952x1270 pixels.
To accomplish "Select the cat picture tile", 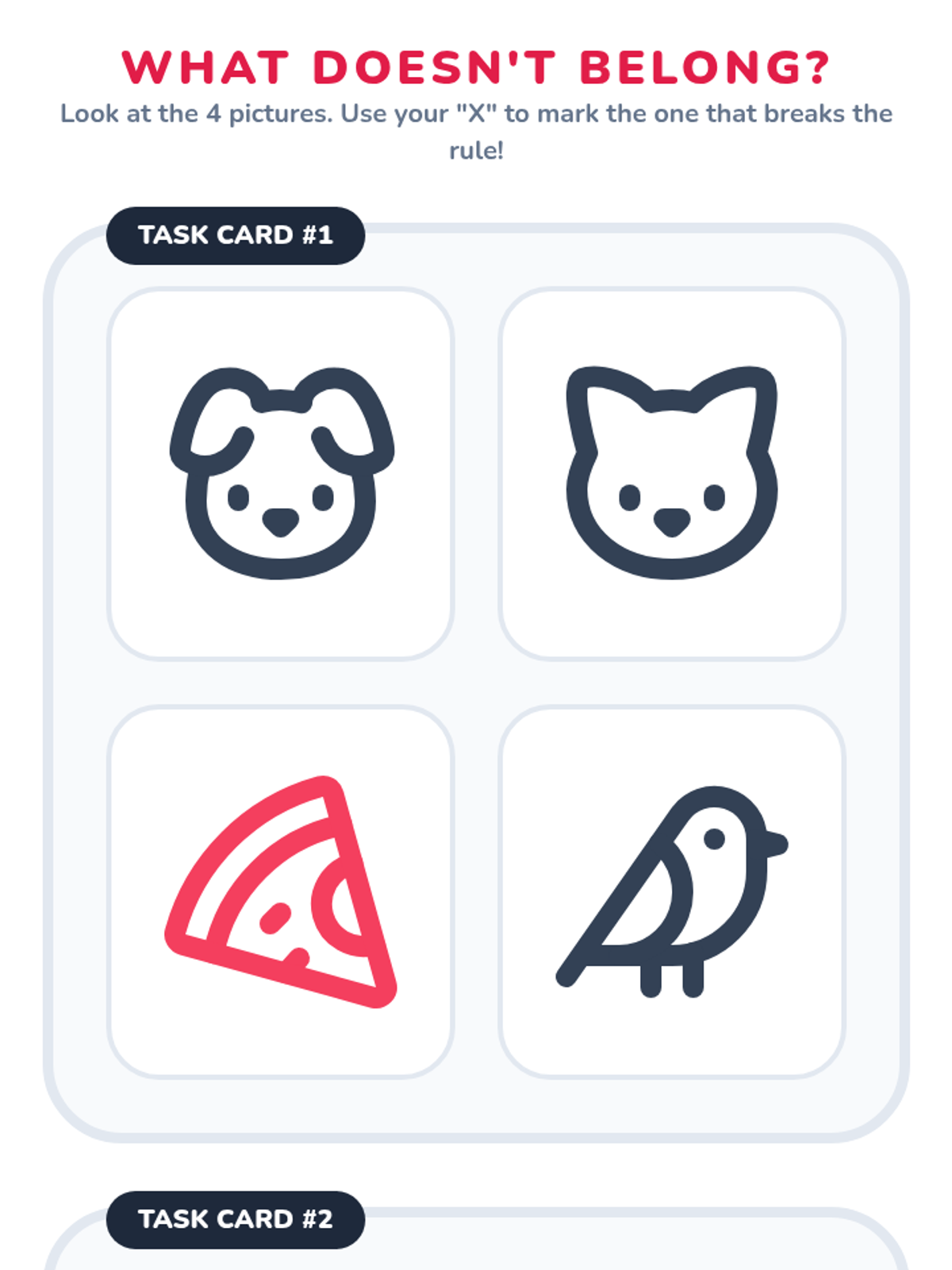I will click(672, 473).
